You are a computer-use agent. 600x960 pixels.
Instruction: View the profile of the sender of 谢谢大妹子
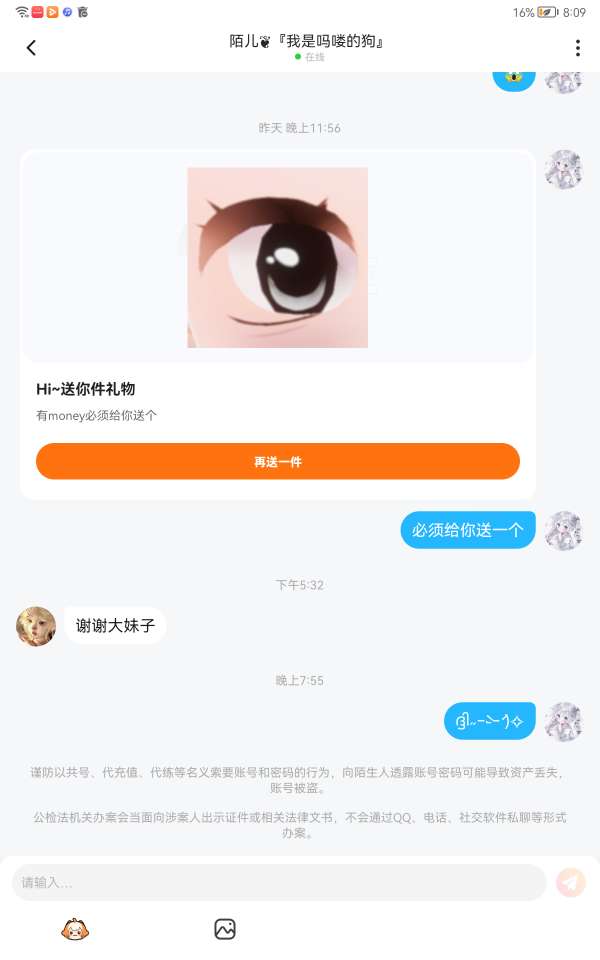[36, 626]
